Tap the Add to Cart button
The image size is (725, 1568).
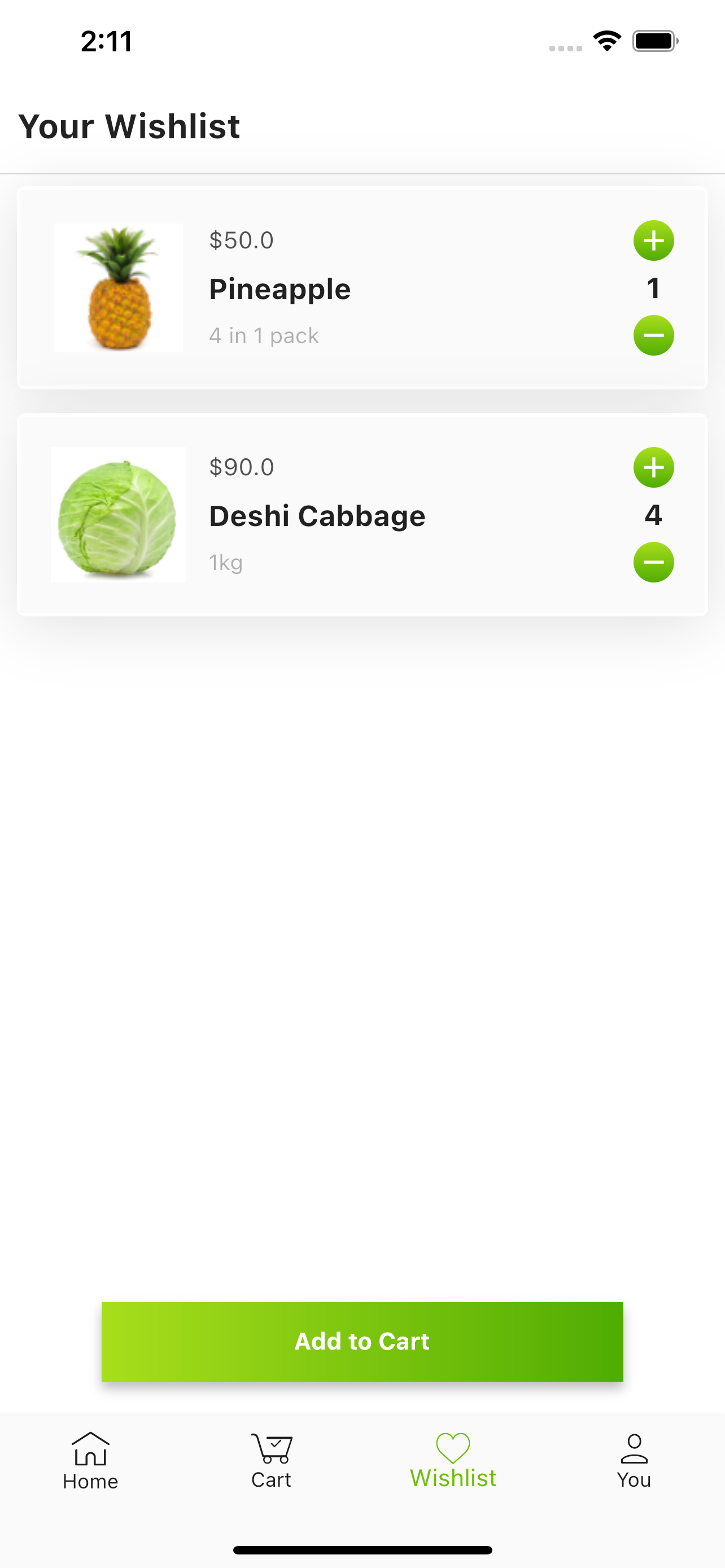[x=362, y=1342]
